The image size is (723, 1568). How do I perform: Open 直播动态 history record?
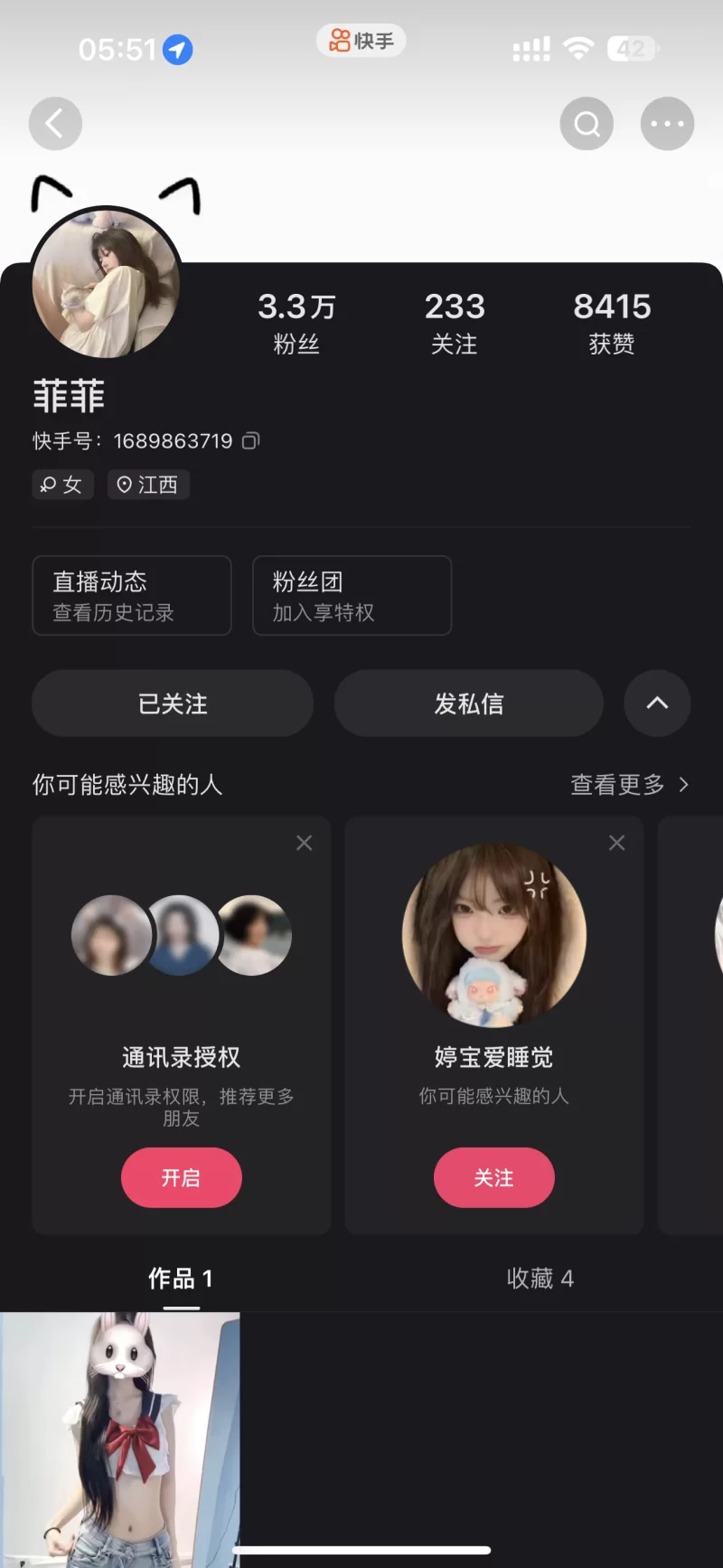pyautogui.click(x=132, y=595)
